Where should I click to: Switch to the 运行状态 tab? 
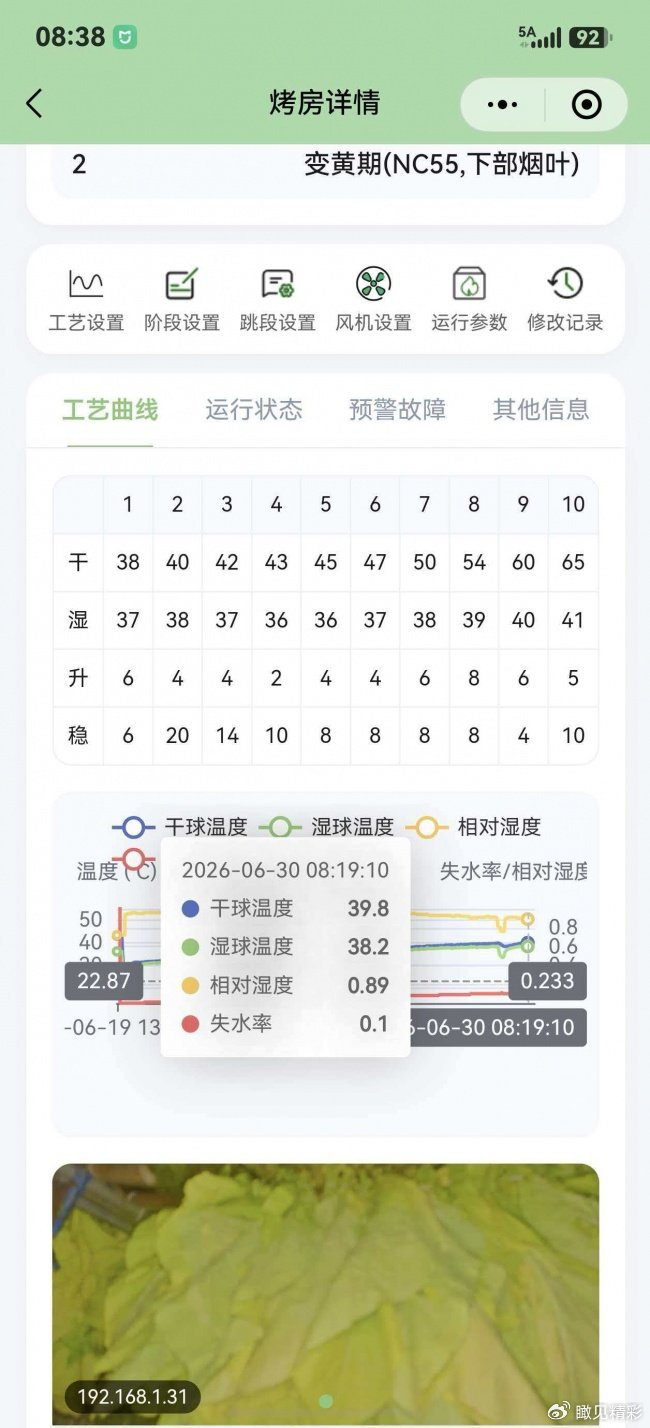[x=254, y=409]
